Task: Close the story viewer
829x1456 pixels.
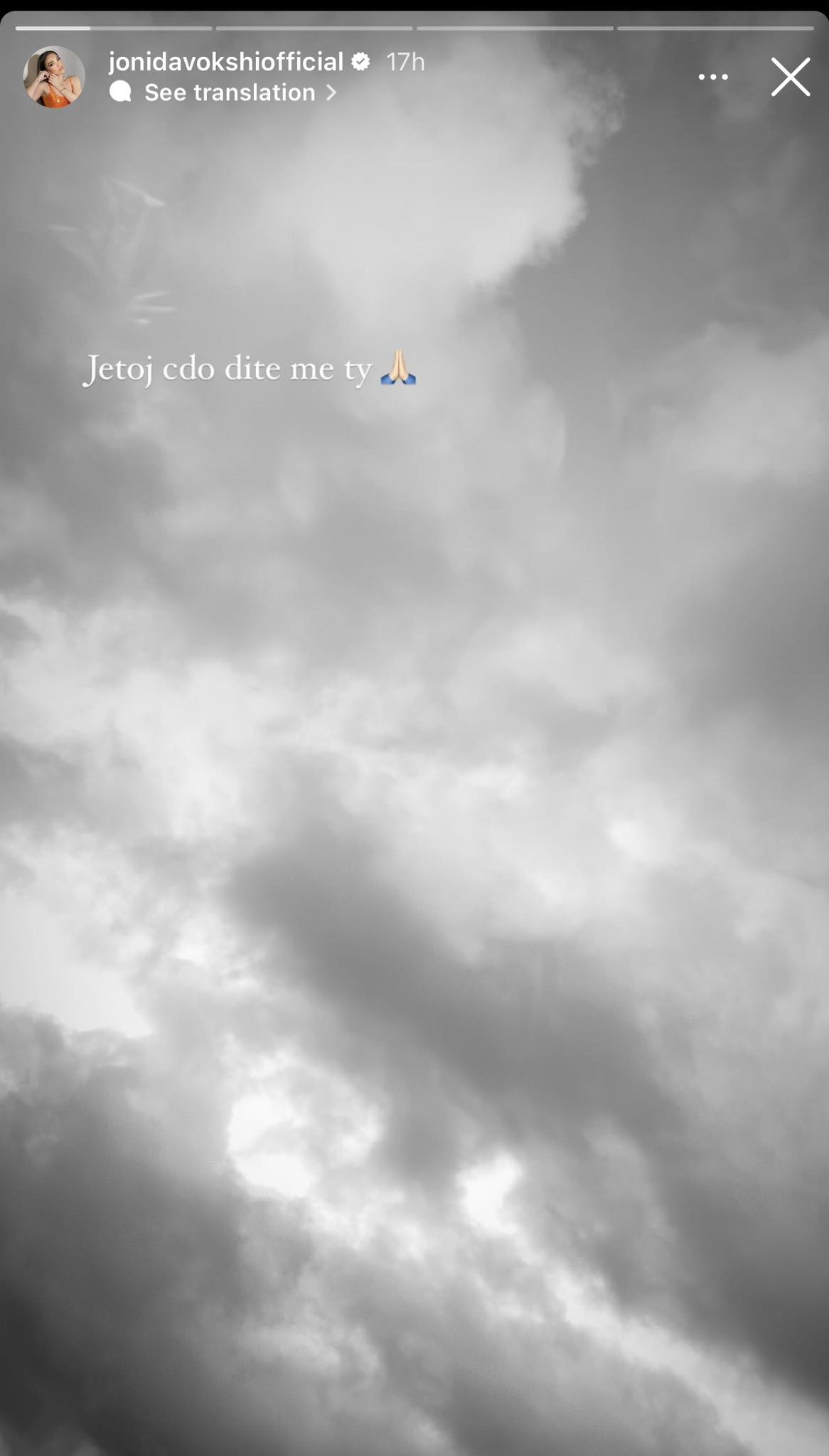Action: (790, 77)
